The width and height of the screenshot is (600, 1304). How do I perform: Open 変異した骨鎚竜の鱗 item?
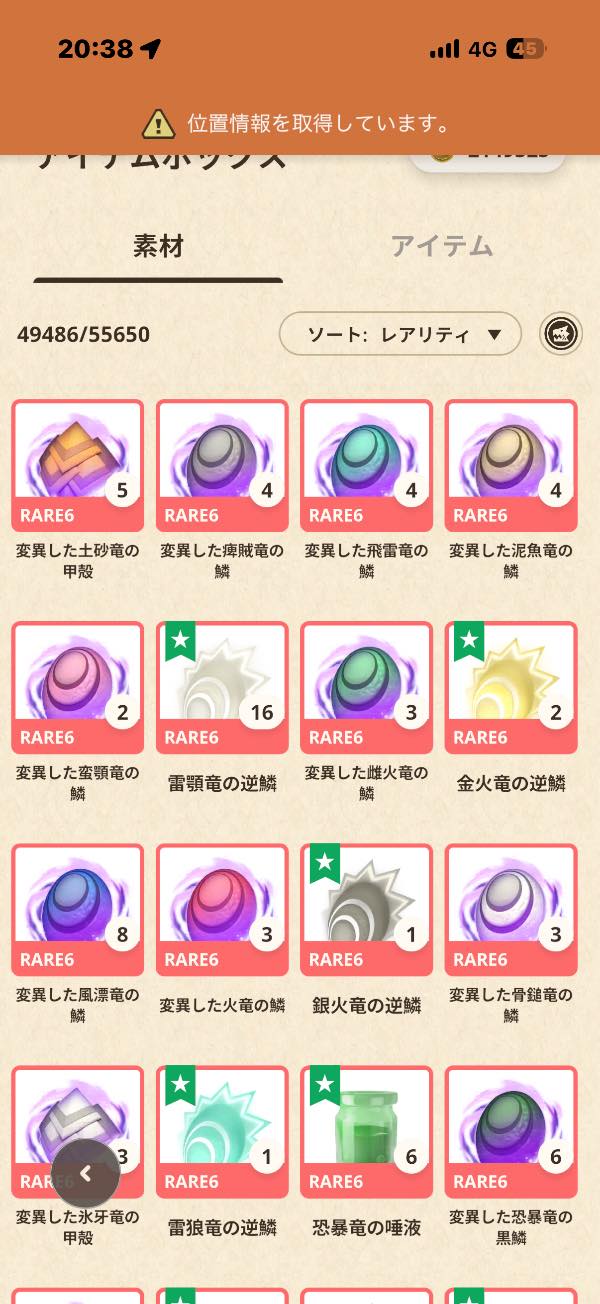point(510,909)
